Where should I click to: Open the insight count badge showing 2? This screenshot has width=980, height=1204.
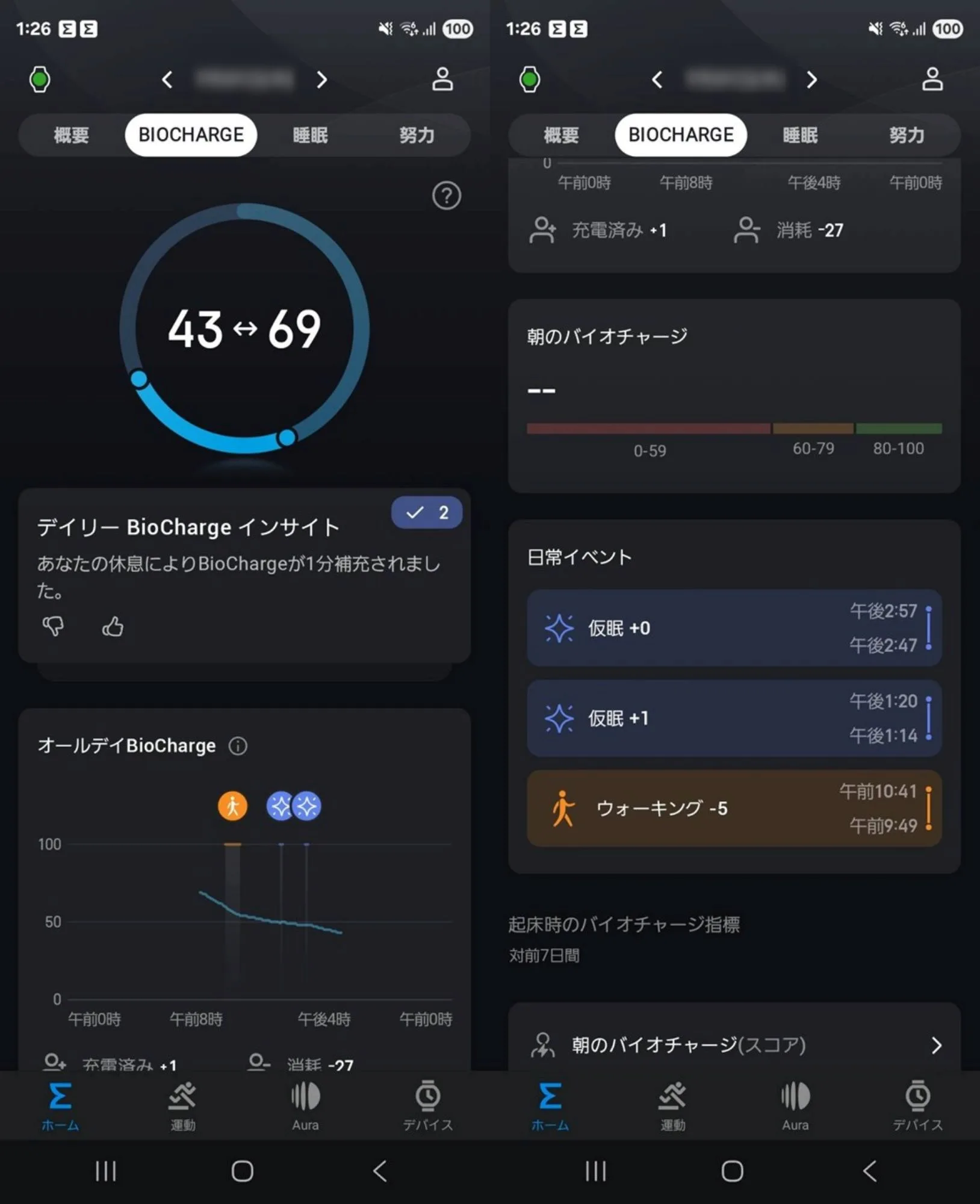click(x=426, y=512)
